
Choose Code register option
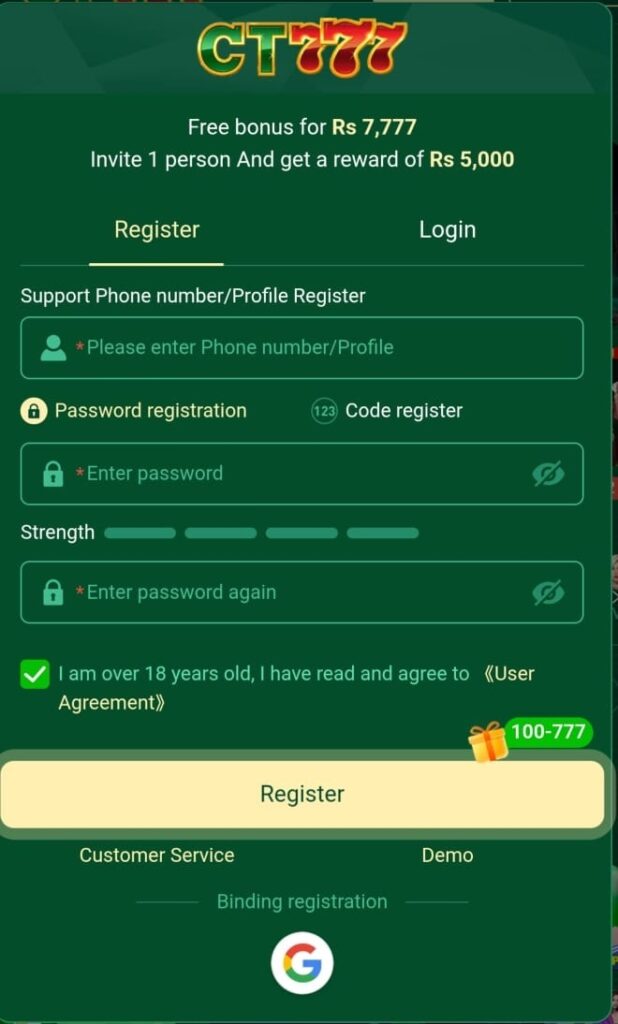[x=388, y=411]
